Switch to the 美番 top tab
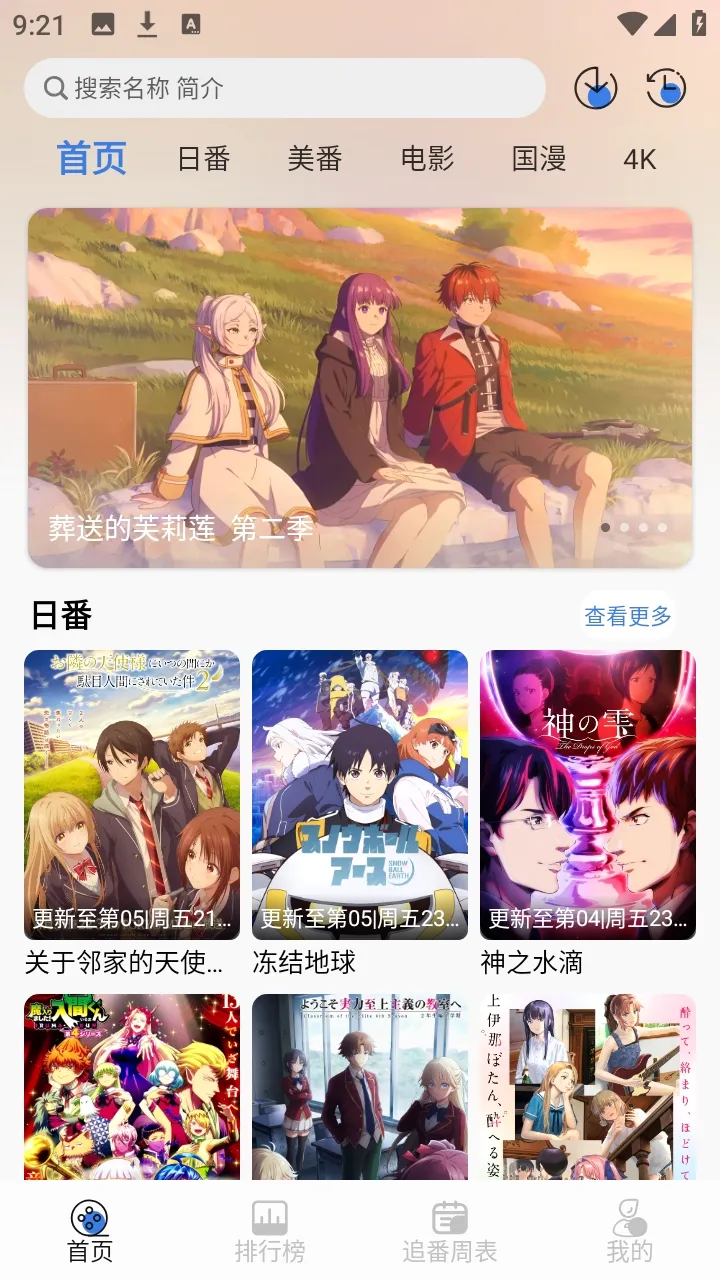720x1280 pixels. [x=315, y=158]
